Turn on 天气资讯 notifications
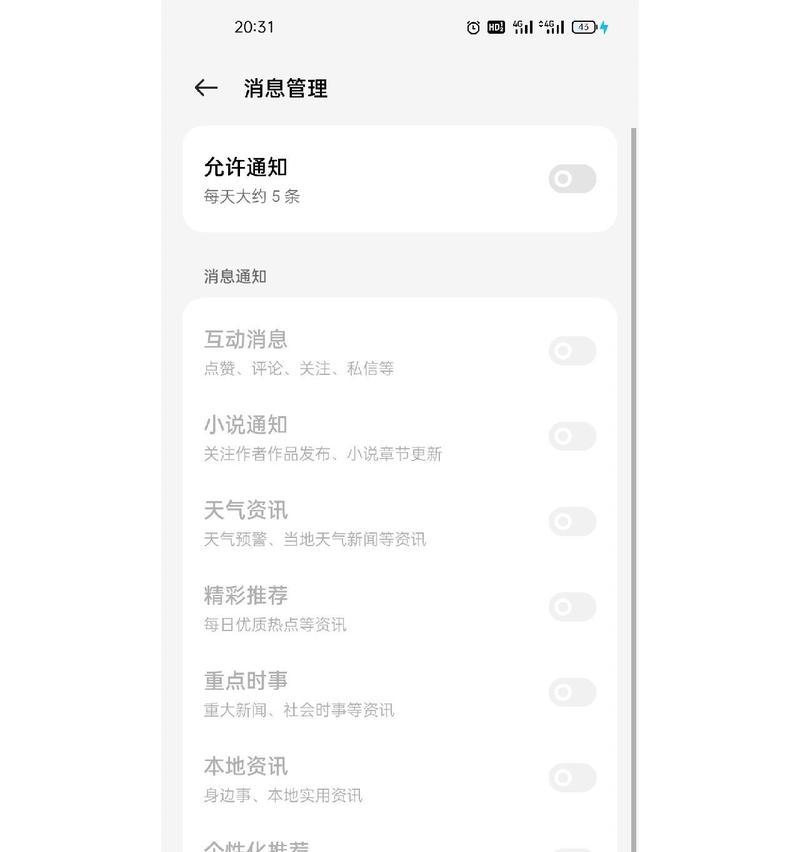The height and width of the screenshot is (852, 800). pyautogui.click(x=572, y=521)
